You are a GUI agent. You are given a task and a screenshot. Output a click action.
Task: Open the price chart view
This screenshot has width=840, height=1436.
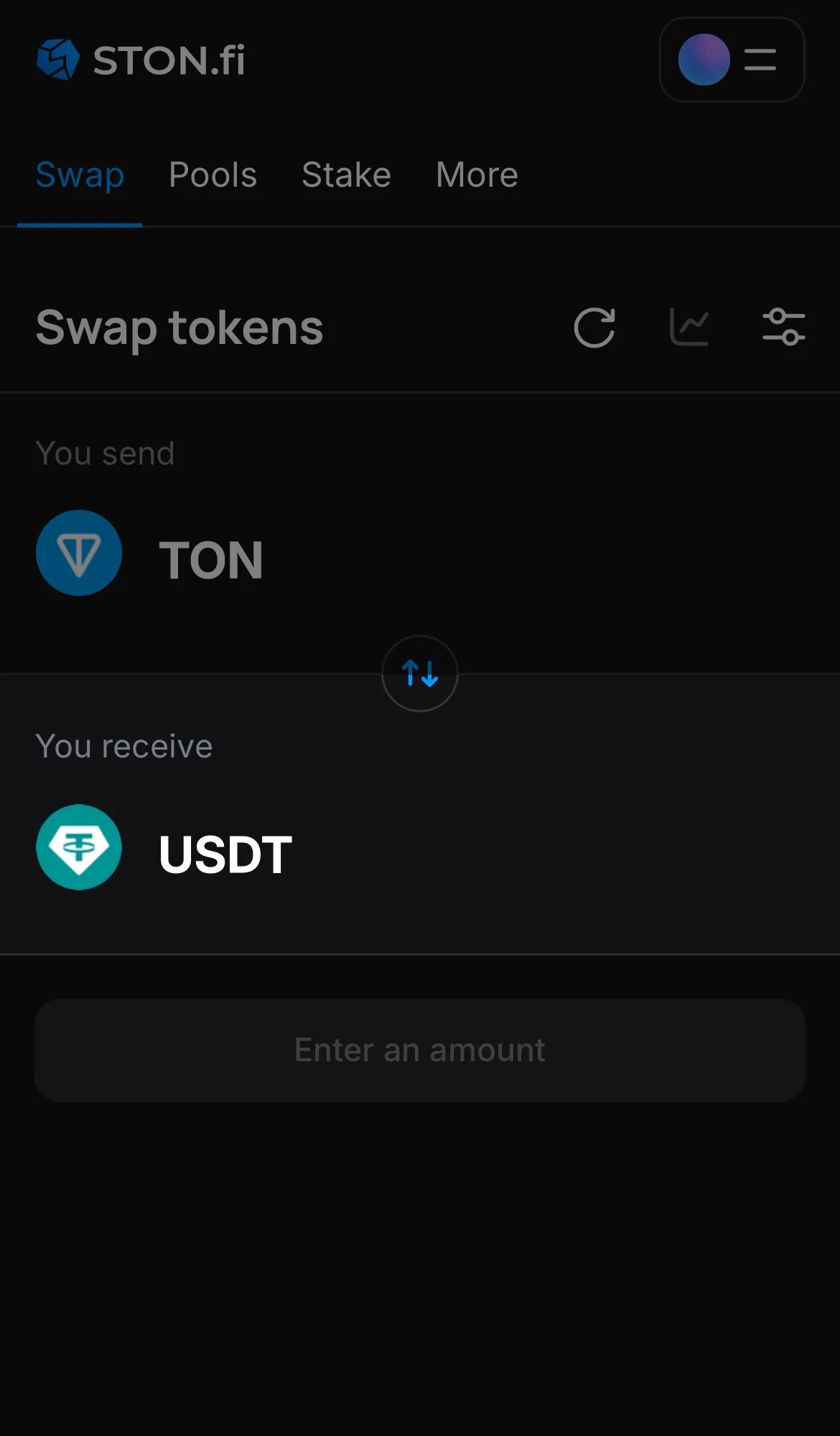(x=689, y=327)
